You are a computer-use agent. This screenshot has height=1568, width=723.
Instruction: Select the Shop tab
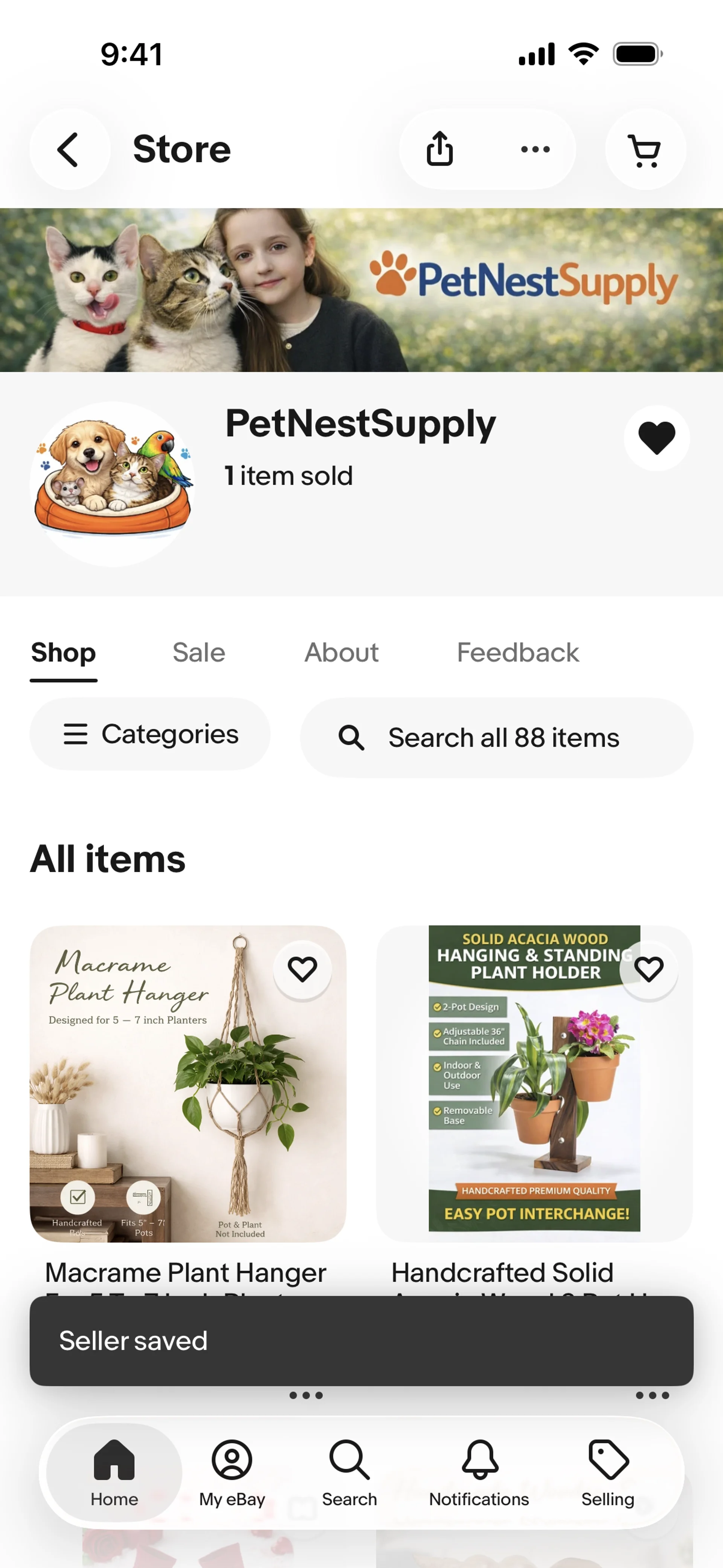[63, 653]
